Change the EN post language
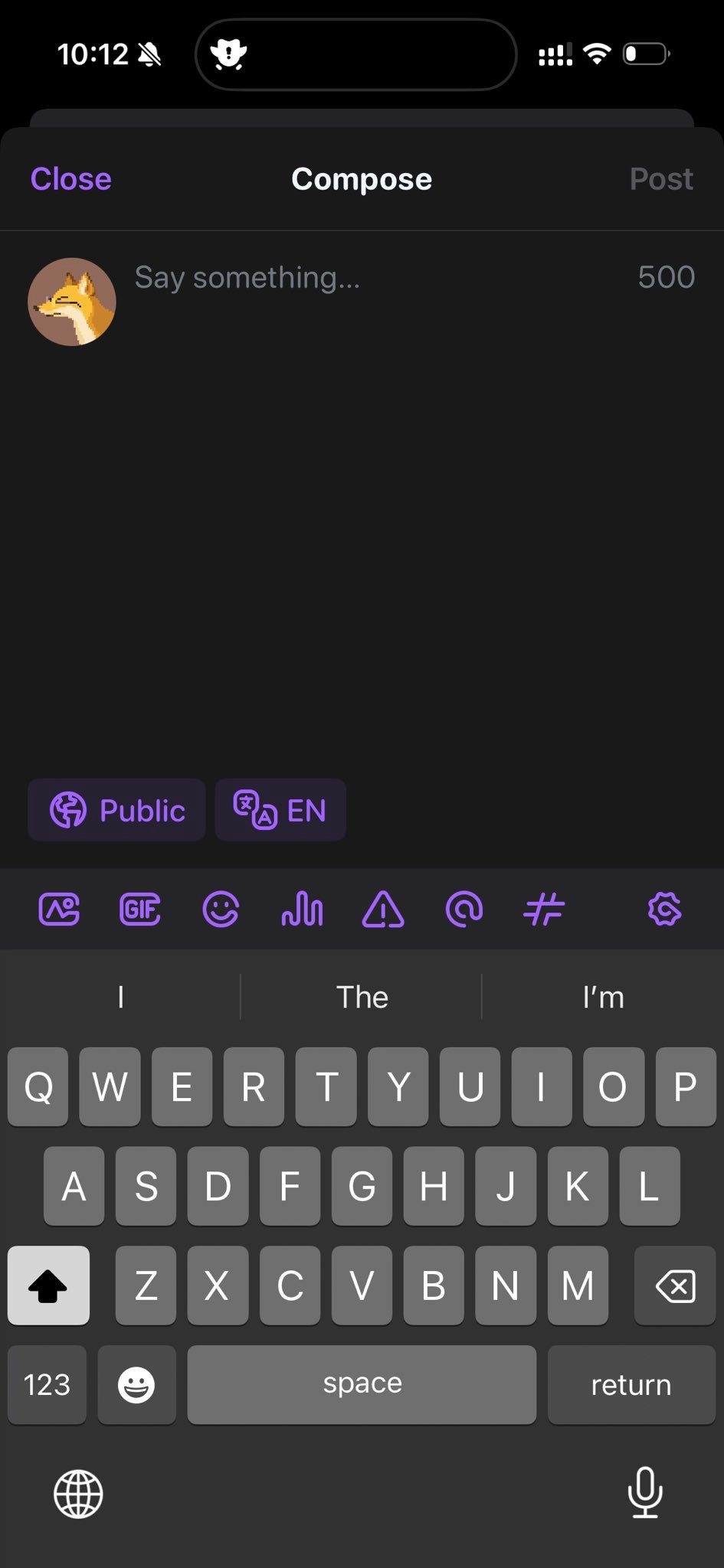This screenshot has height=1568, width=724. [280, 810]
